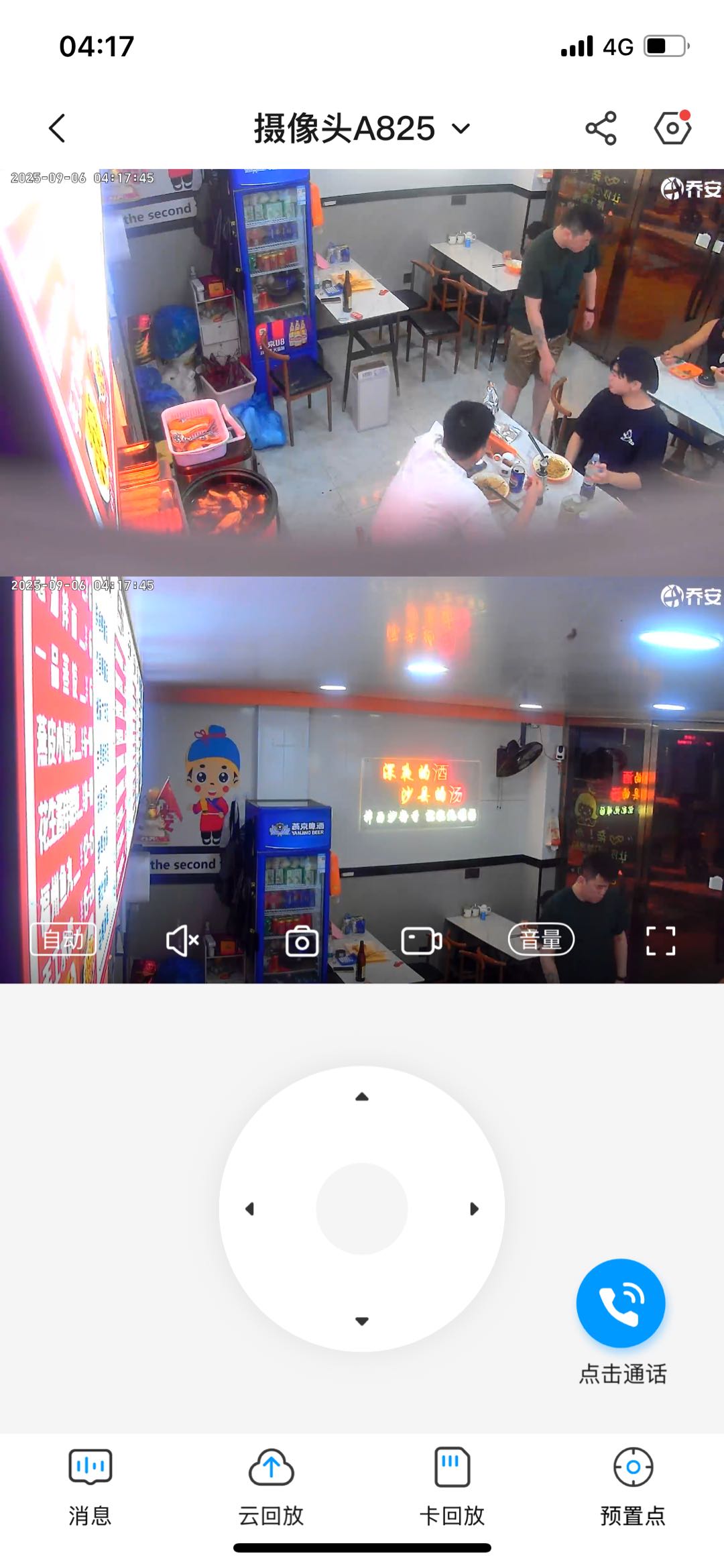Start recording with the video icon
This screenshot has width=724, height=1568.
[421, 940]
